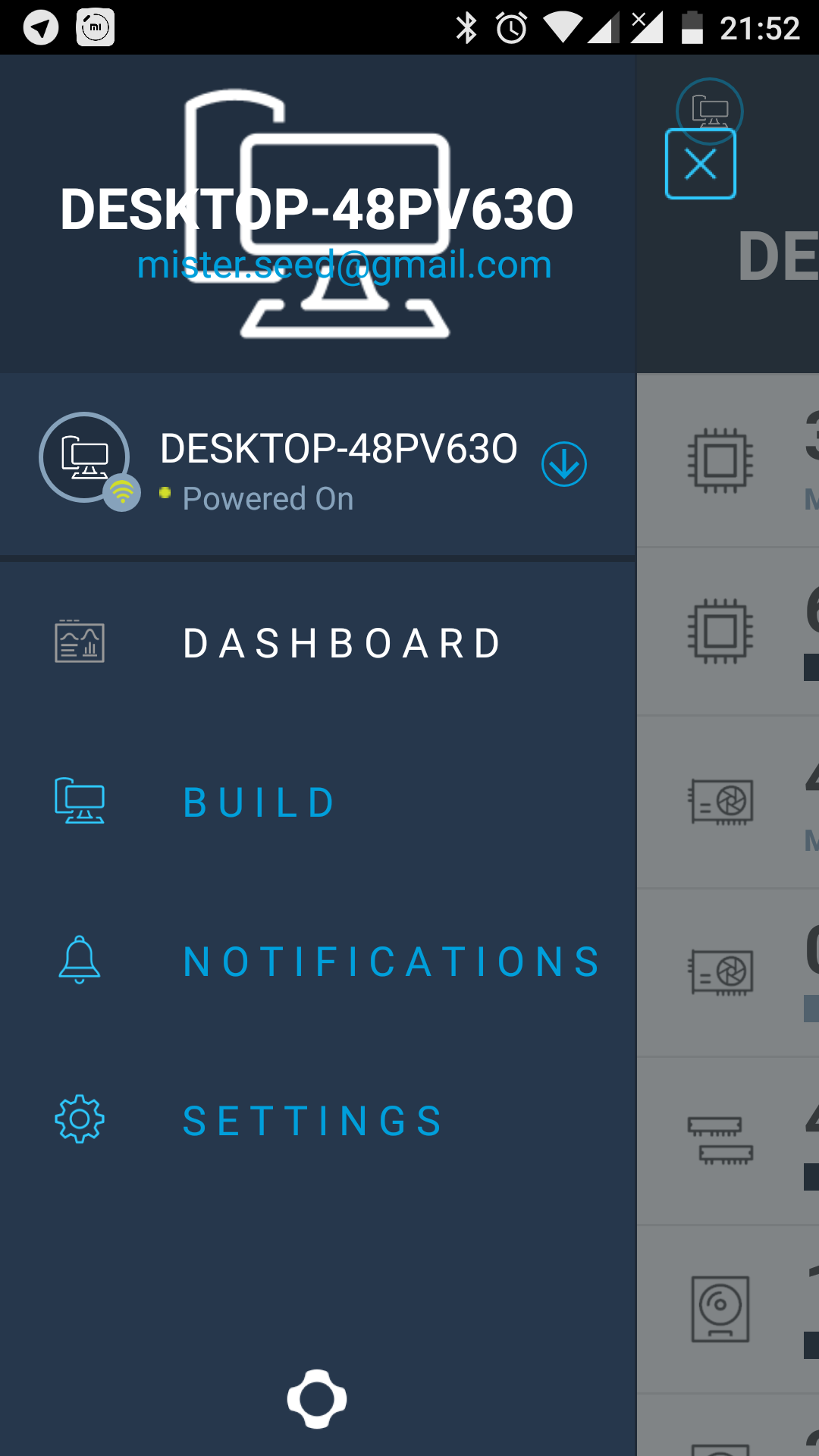The width and height of the screenshot is (819, 1456).
Task: Expand the DESKTOP-48PV630 device dropdown arrow
Action: tap(563, 464)
